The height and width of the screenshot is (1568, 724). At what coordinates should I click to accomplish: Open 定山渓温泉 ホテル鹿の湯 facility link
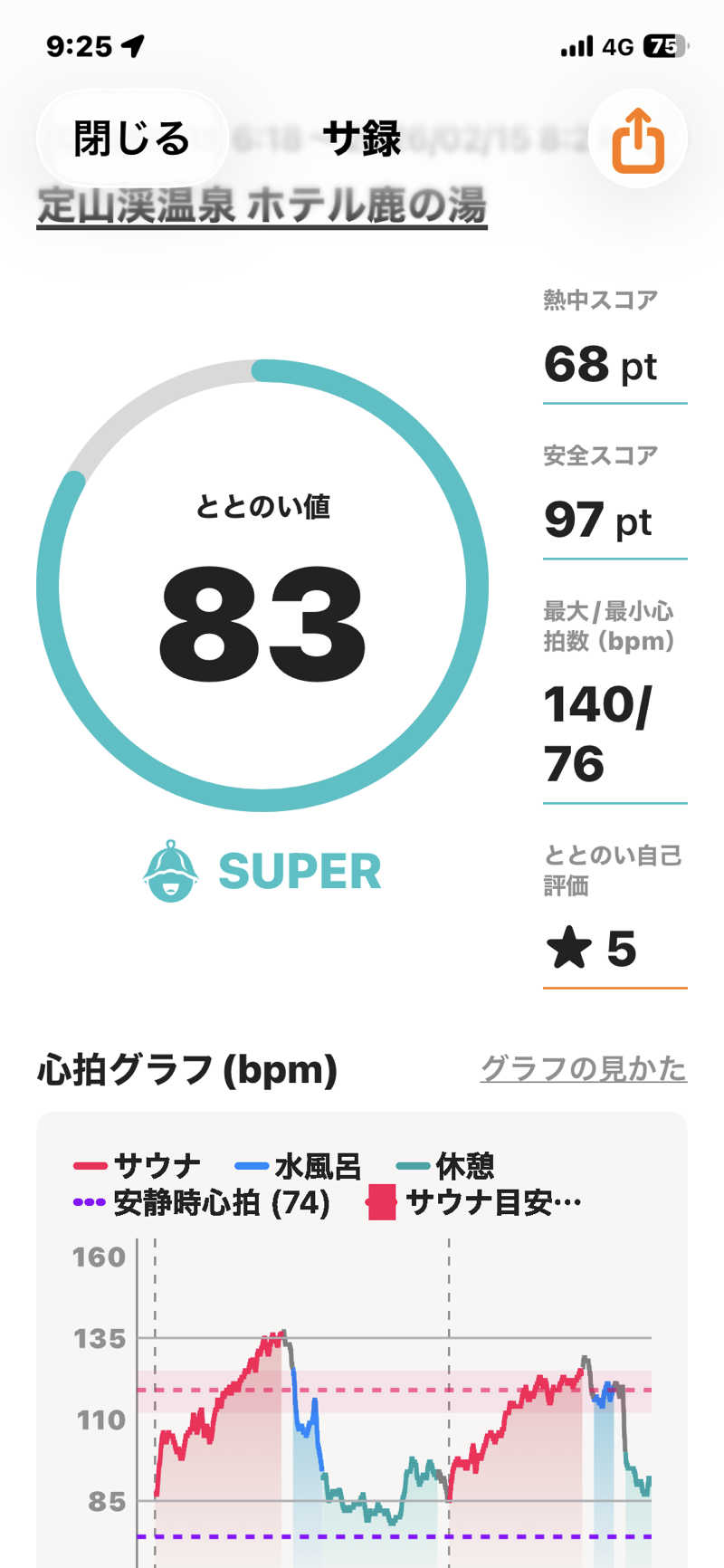point(262,206)
